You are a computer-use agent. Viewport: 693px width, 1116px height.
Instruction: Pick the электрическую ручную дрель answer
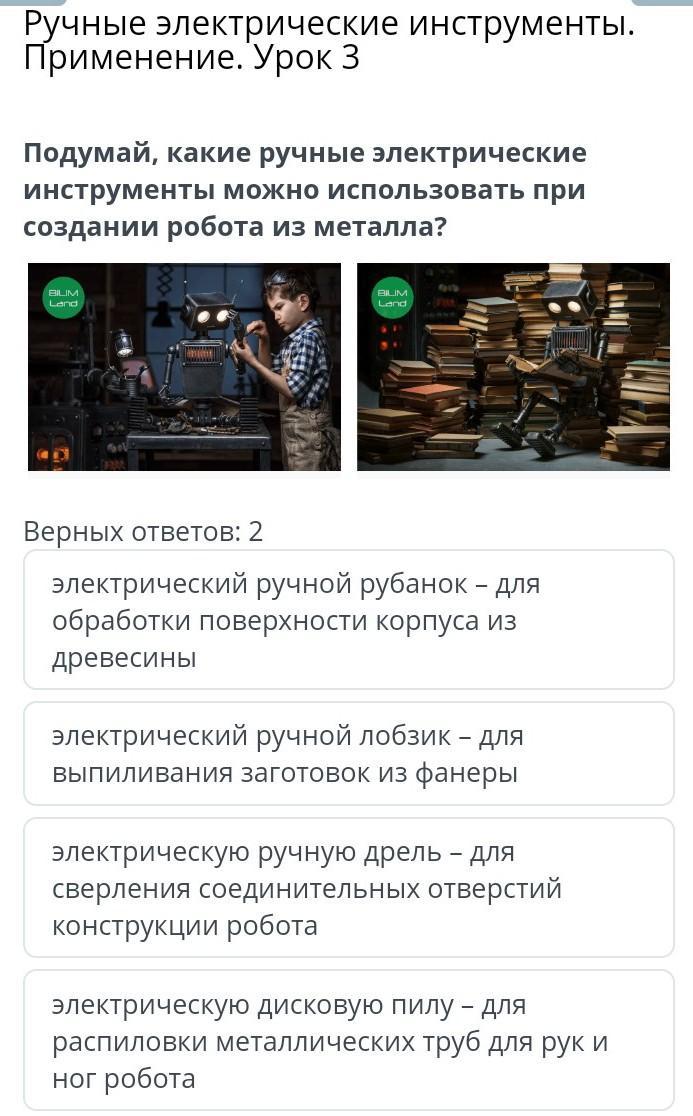point(348,888)
